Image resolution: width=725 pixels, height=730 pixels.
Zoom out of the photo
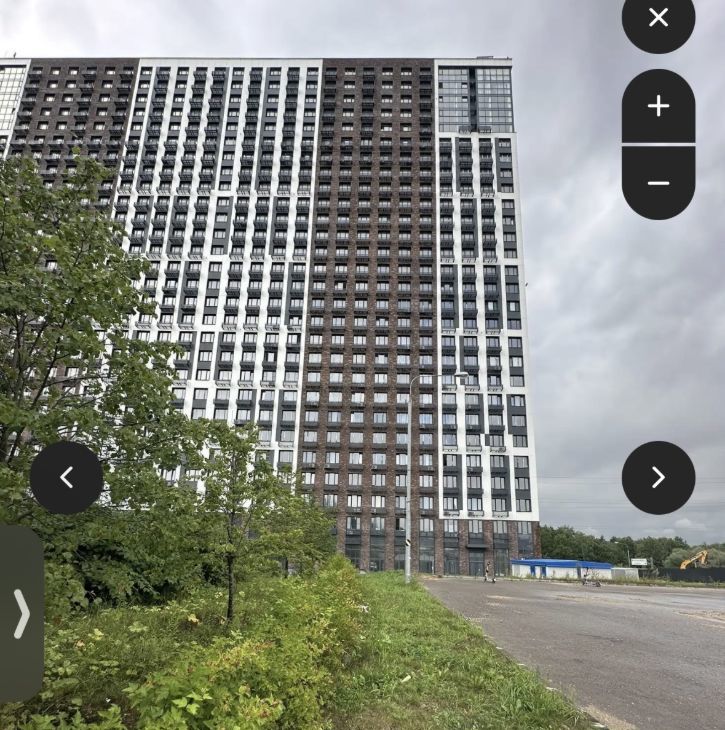658,182
